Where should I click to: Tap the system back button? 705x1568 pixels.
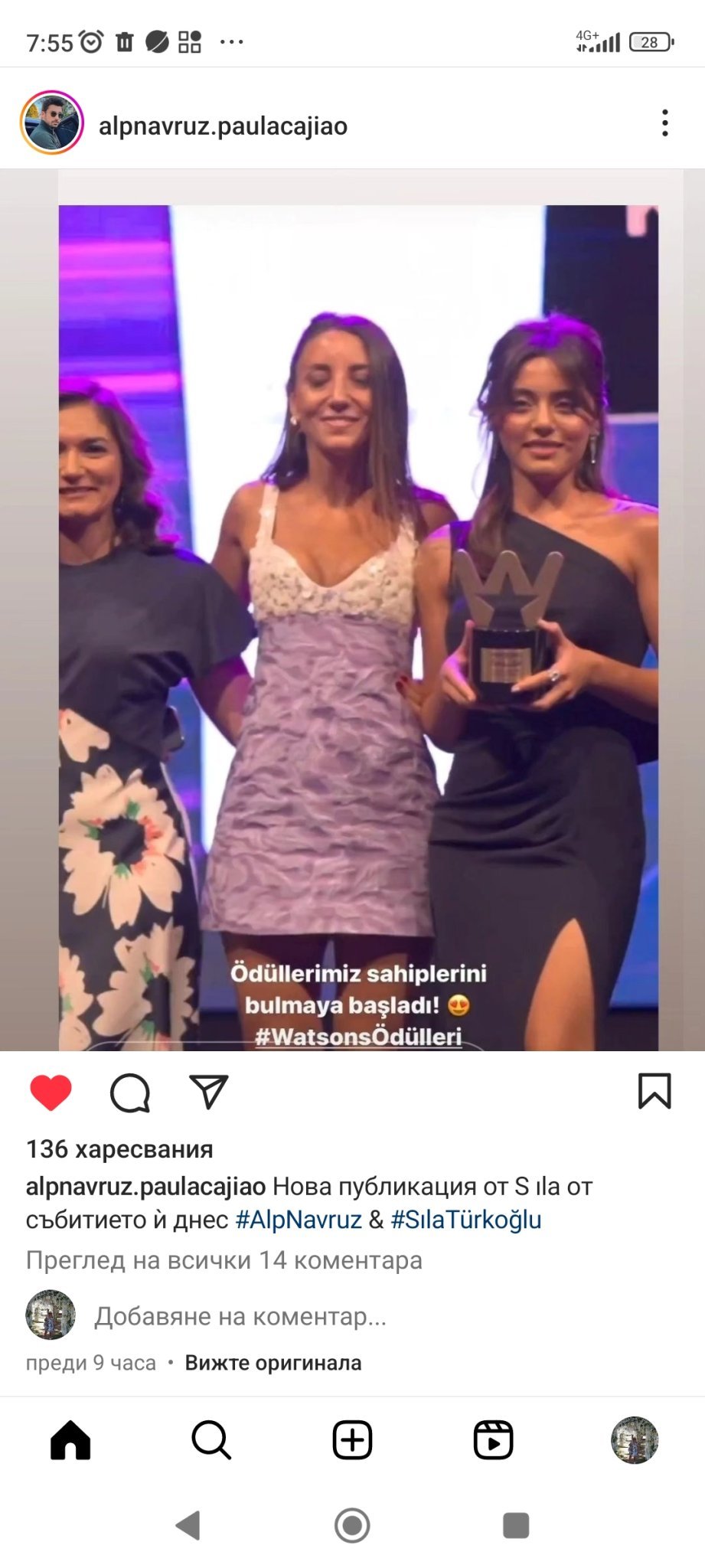pyautogui.click(x=188, y=1525)
